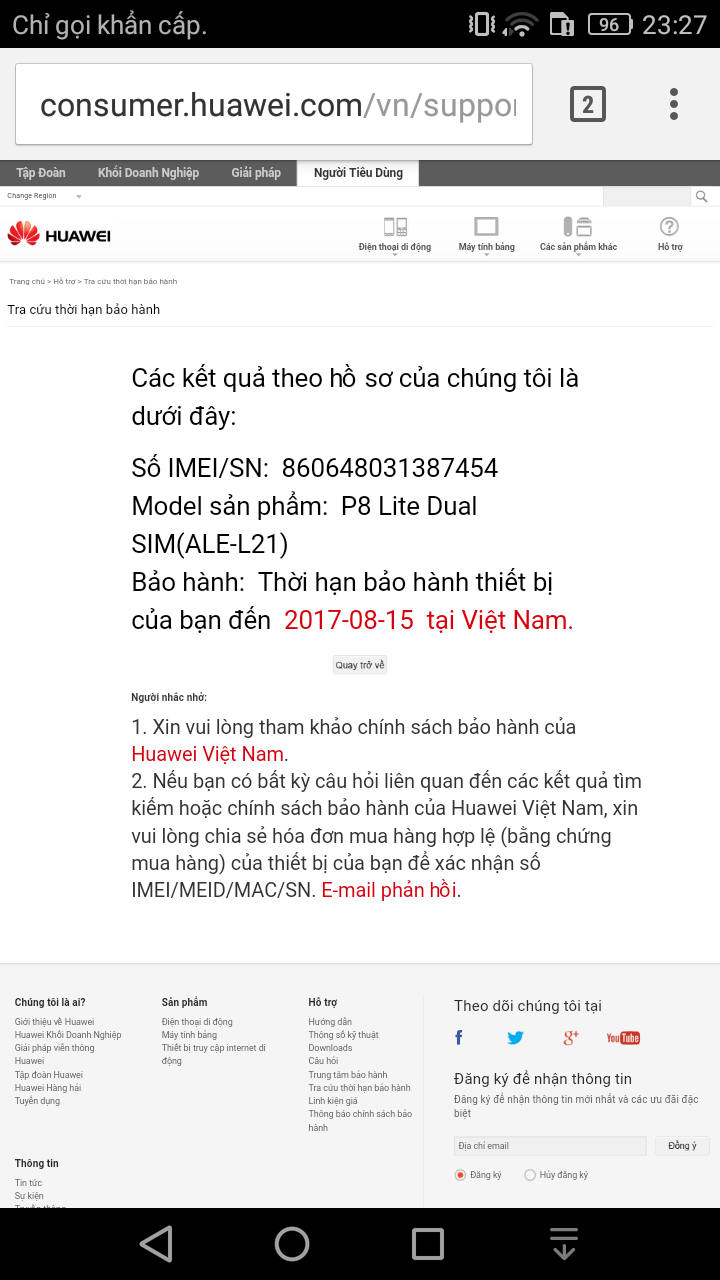Open Huawei's YouTube page
720x1280 pixels.
(x=623, y=1038)
